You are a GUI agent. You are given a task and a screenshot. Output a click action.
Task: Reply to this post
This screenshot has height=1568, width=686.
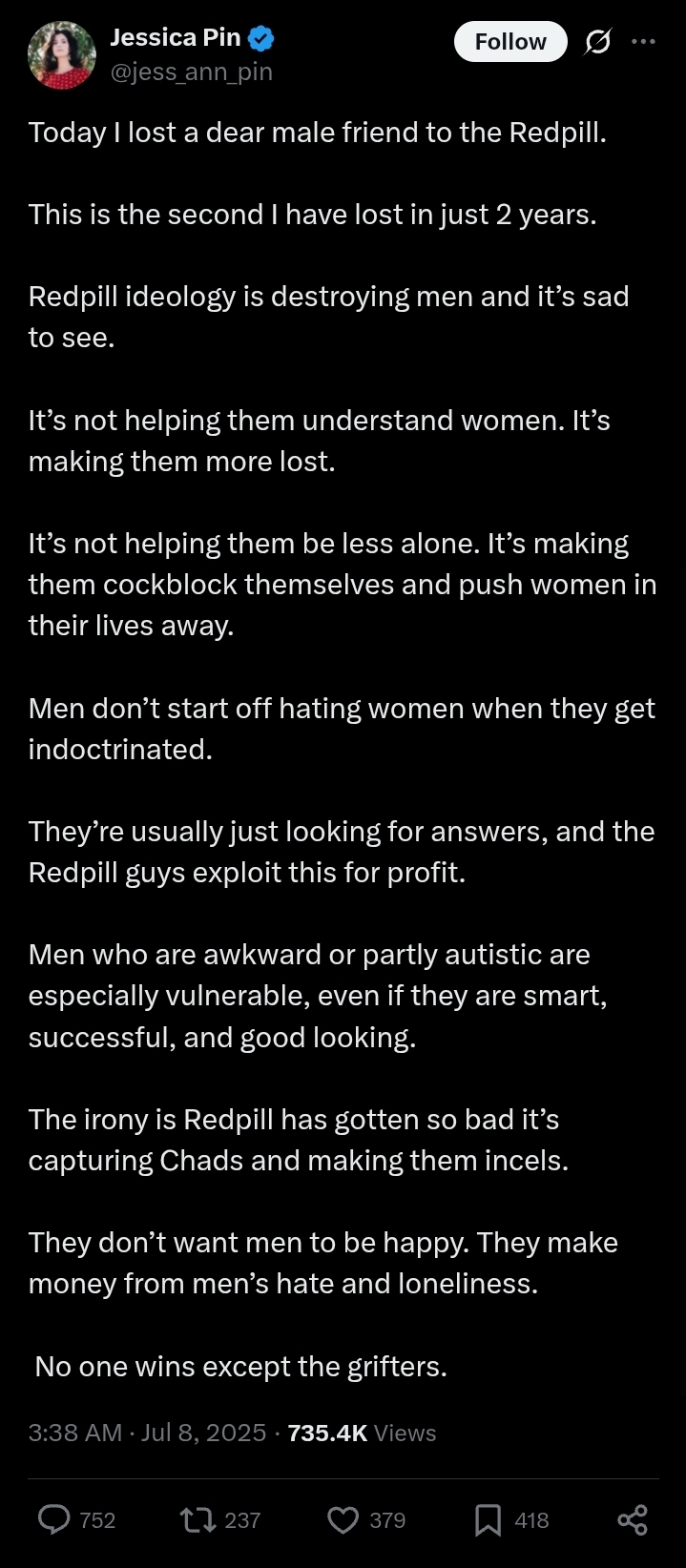click(x=76, y=1519)
